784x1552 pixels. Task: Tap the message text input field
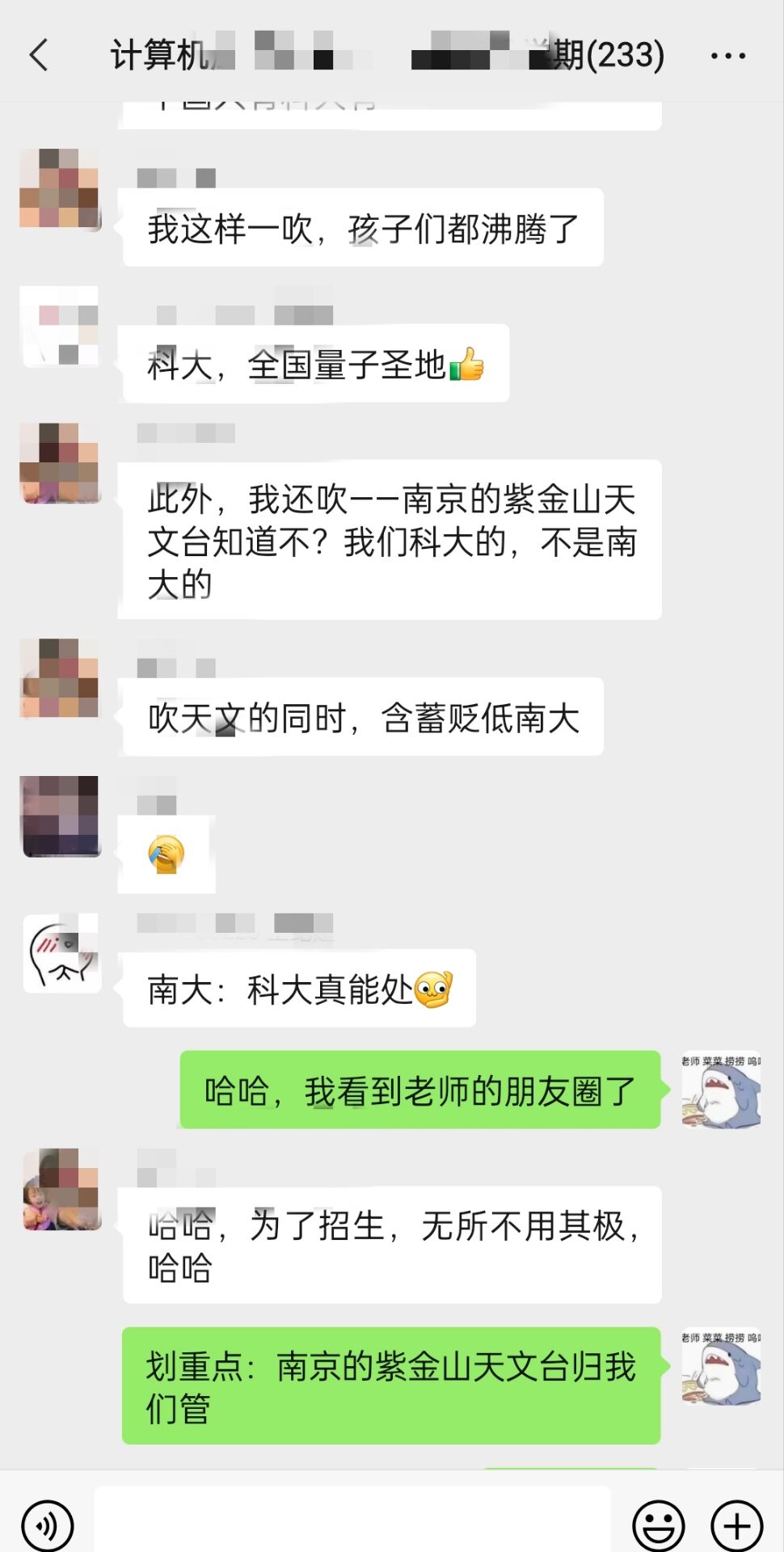[x=352, y=1521]
